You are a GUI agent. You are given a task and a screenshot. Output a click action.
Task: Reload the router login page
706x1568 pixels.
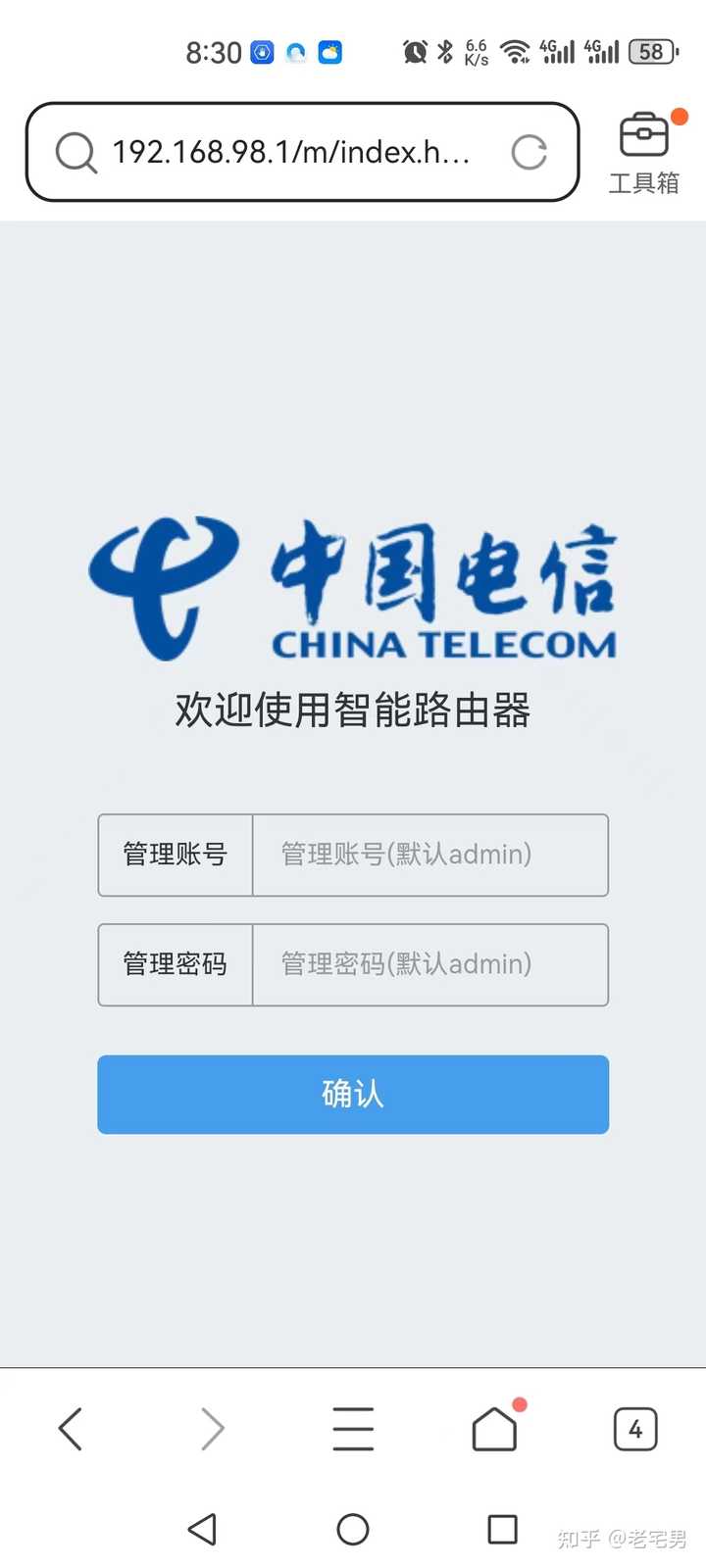point(529,152)
